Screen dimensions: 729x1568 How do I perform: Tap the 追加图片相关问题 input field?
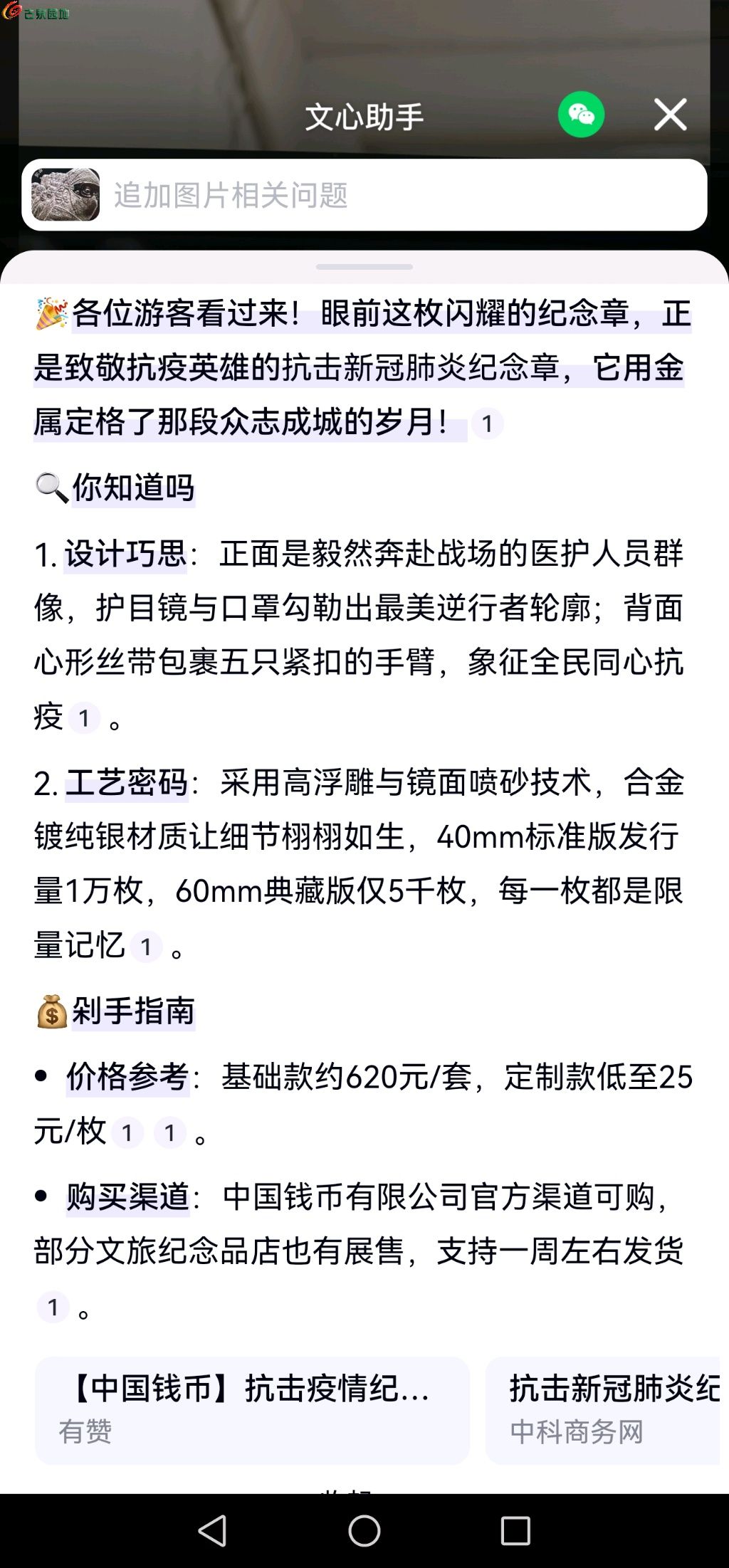(399, 195)
